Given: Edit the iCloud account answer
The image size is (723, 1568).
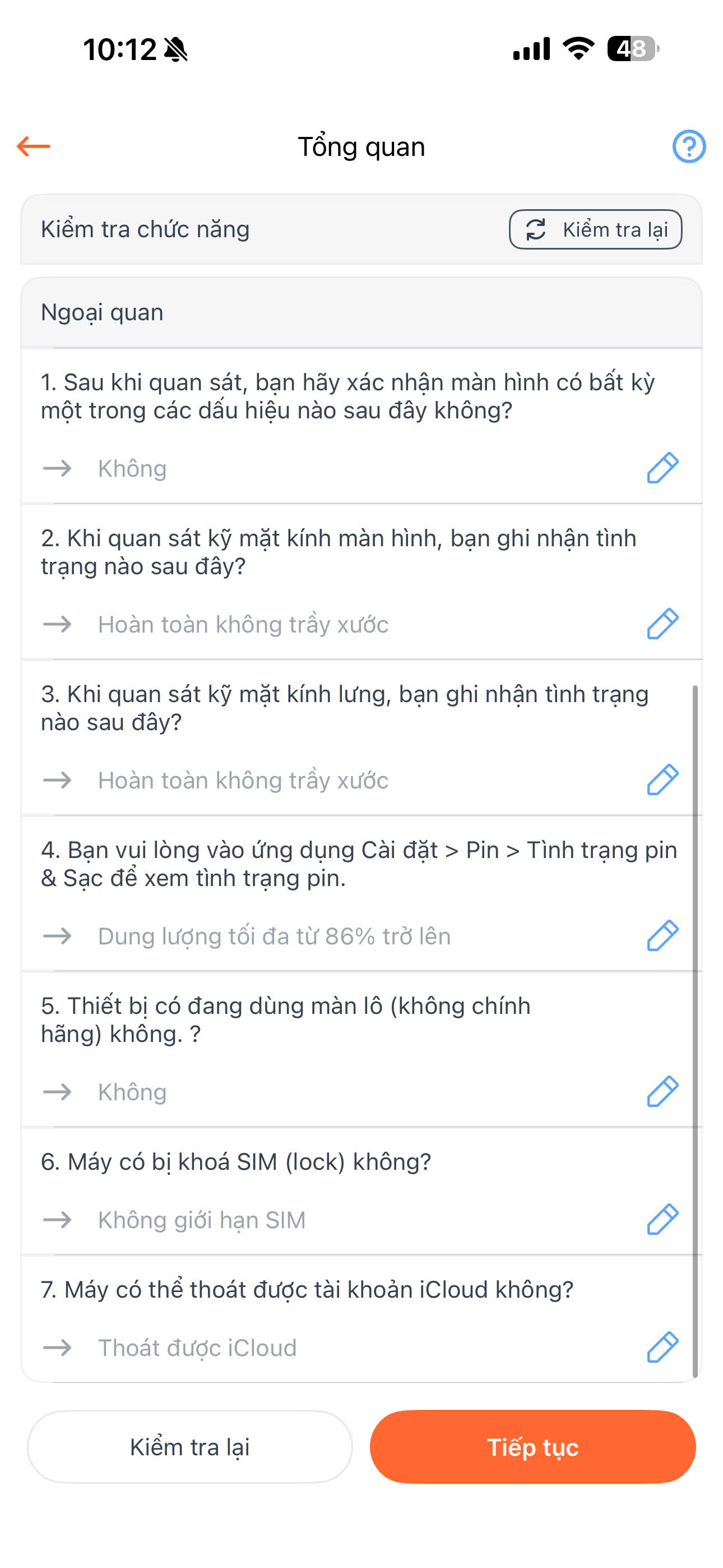Looking at the screenshot, I should click(662, 1346).
